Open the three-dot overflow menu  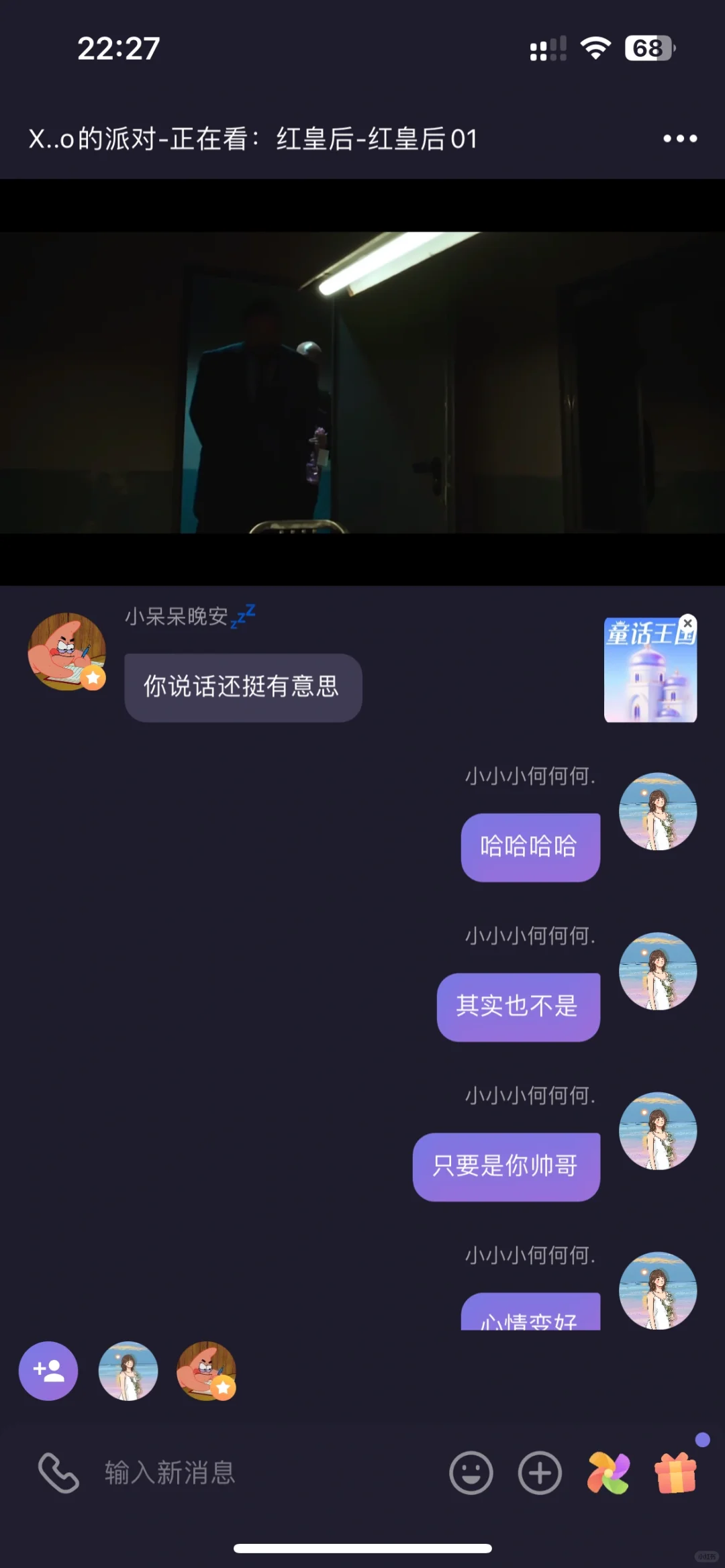tap(680, 139)
